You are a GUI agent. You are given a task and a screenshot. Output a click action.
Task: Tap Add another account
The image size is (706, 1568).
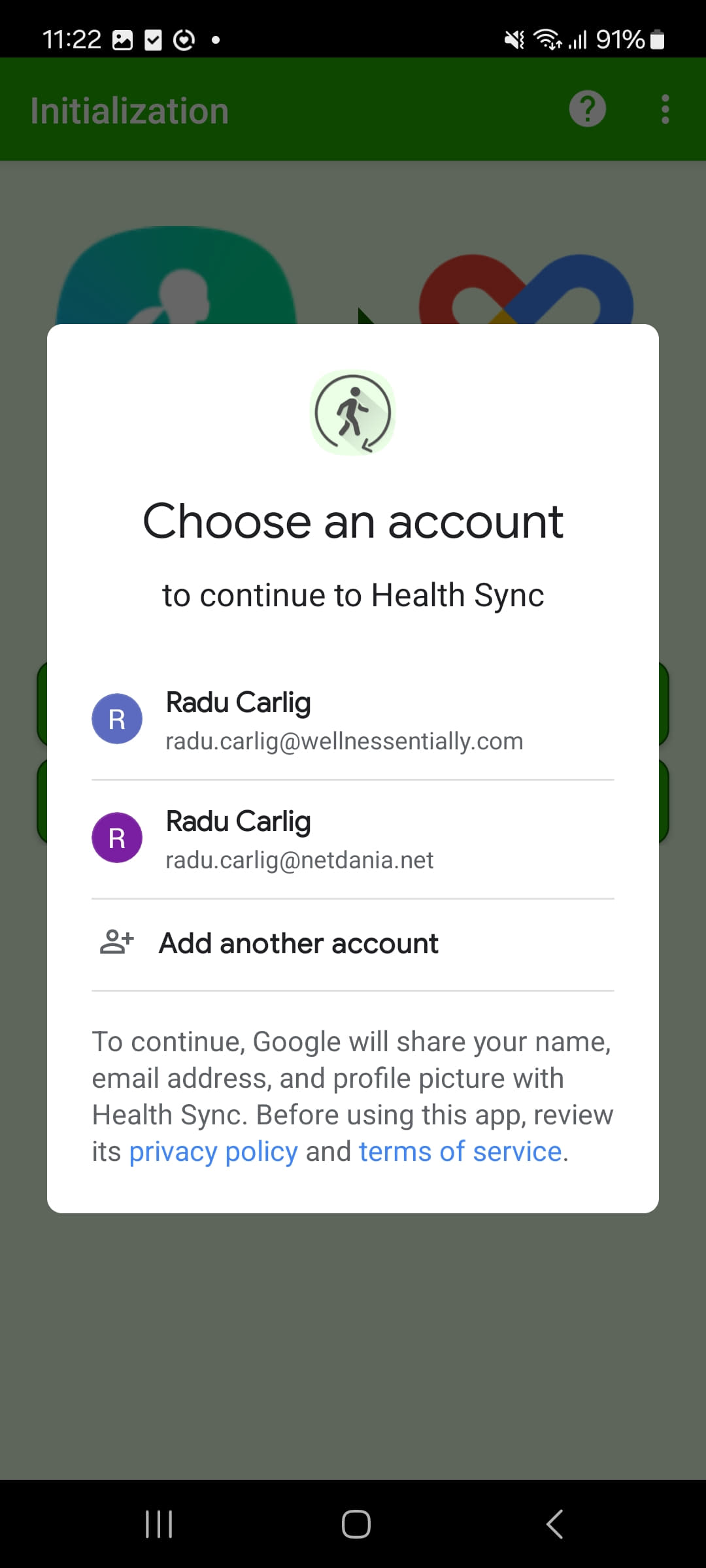pyautogui.click(x=298, y=944)
